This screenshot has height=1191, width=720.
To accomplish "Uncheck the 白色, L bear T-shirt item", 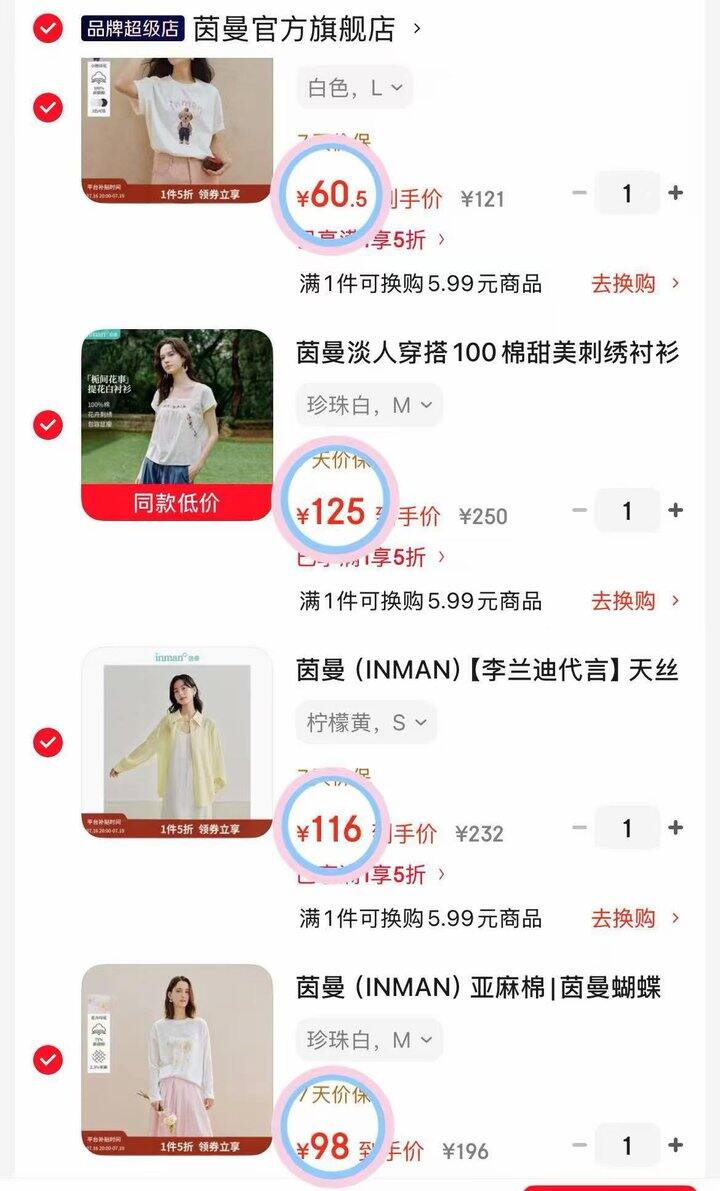I will coord(48,107).
